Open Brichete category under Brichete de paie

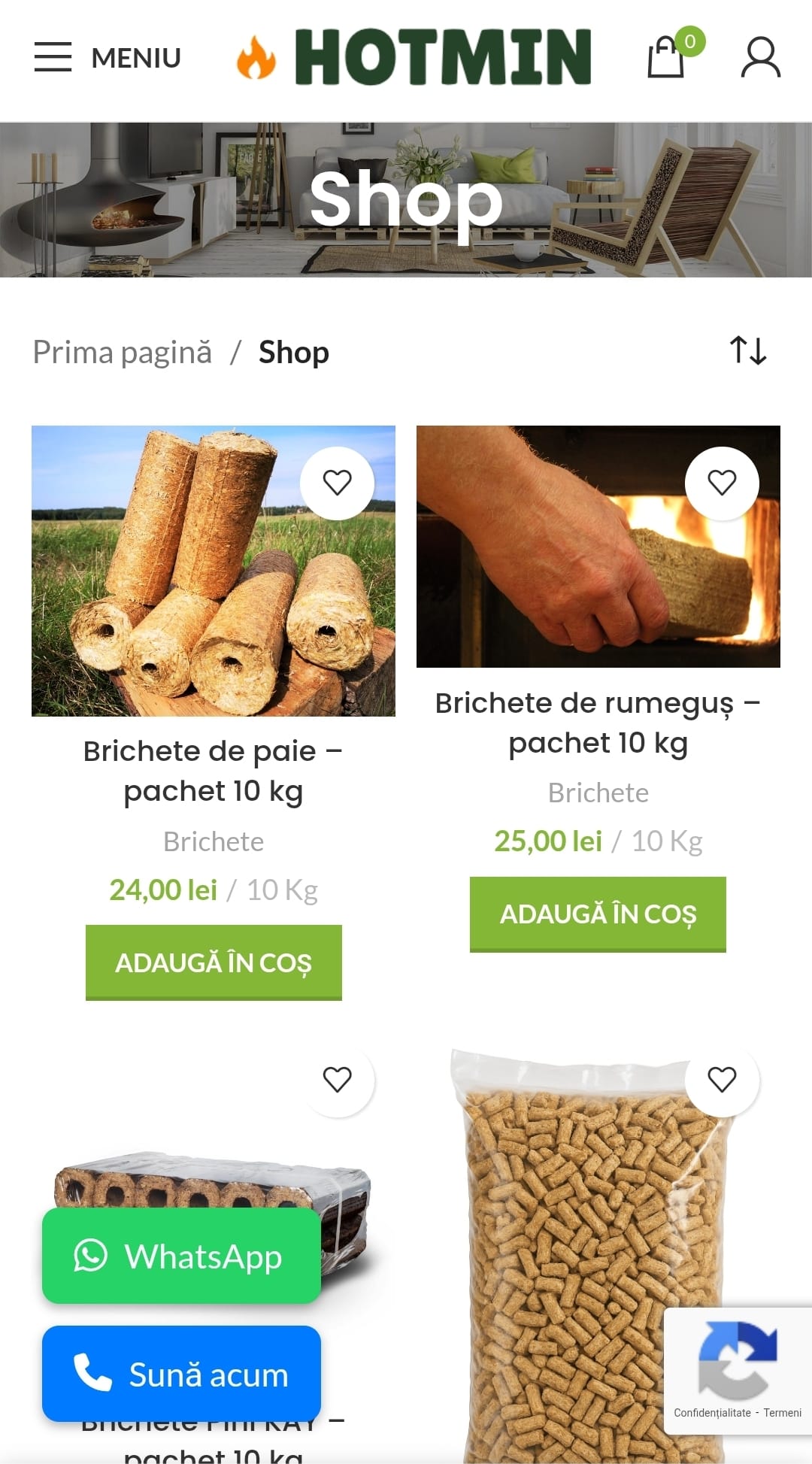[214, 841]
